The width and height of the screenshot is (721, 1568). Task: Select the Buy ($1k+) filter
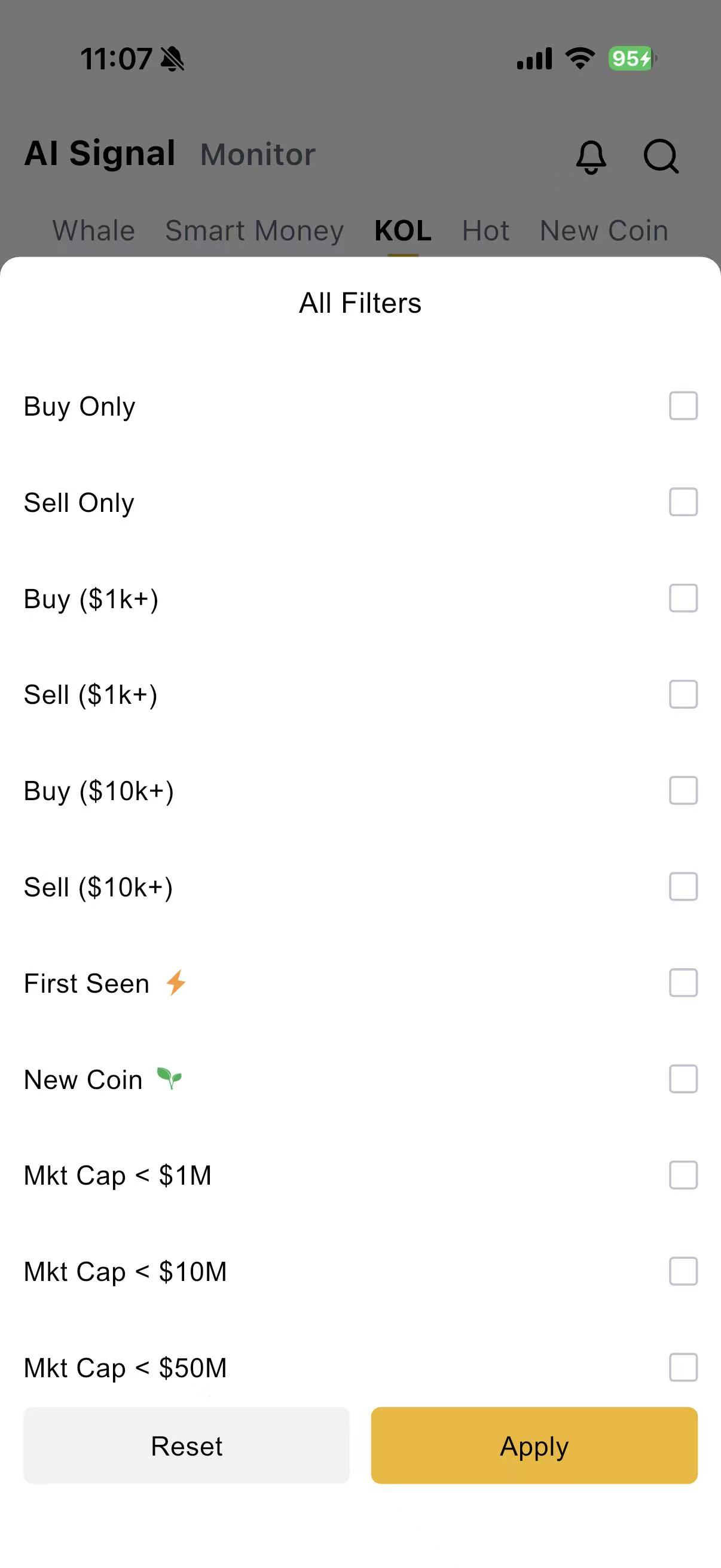tap(683, 599)
